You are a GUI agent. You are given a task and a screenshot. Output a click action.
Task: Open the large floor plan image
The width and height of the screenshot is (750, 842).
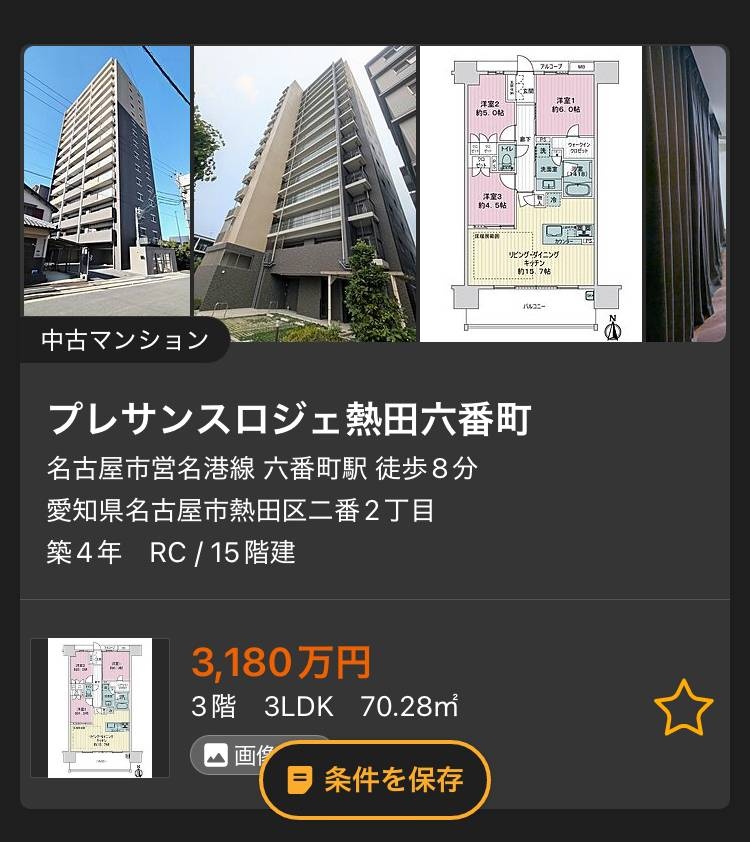point(530,195)
